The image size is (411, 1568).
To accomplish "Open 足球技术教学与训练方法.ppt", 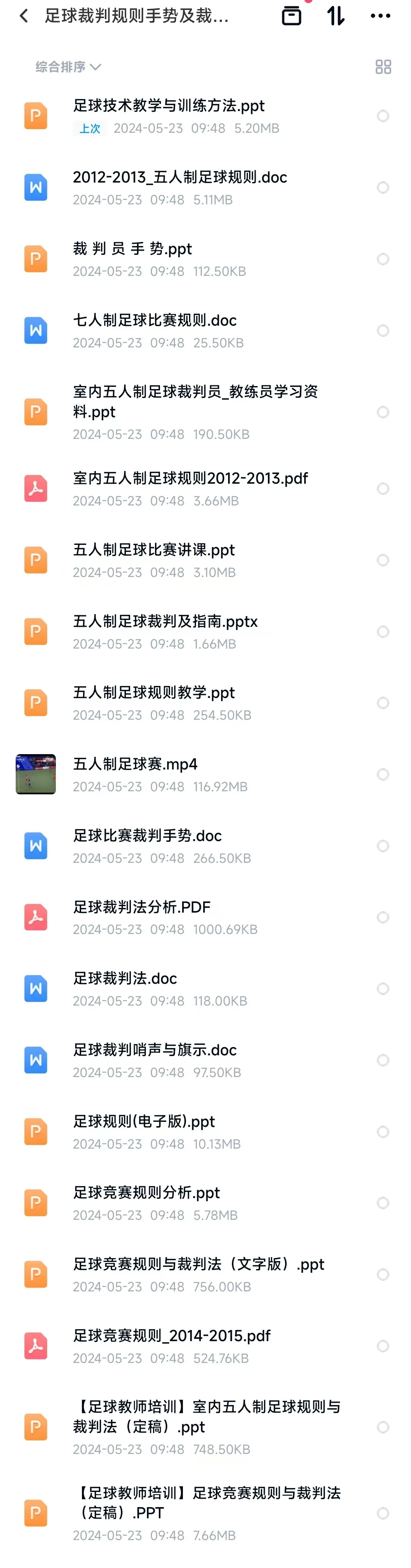I will [169, 106].
